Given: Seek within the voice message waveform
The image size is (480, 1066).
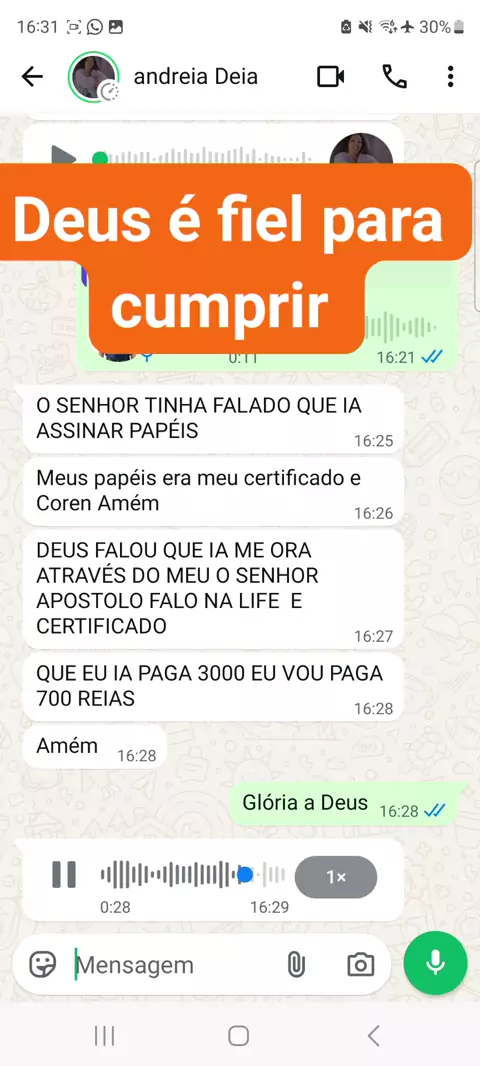Looking at the screenshot, I should 192,874.
